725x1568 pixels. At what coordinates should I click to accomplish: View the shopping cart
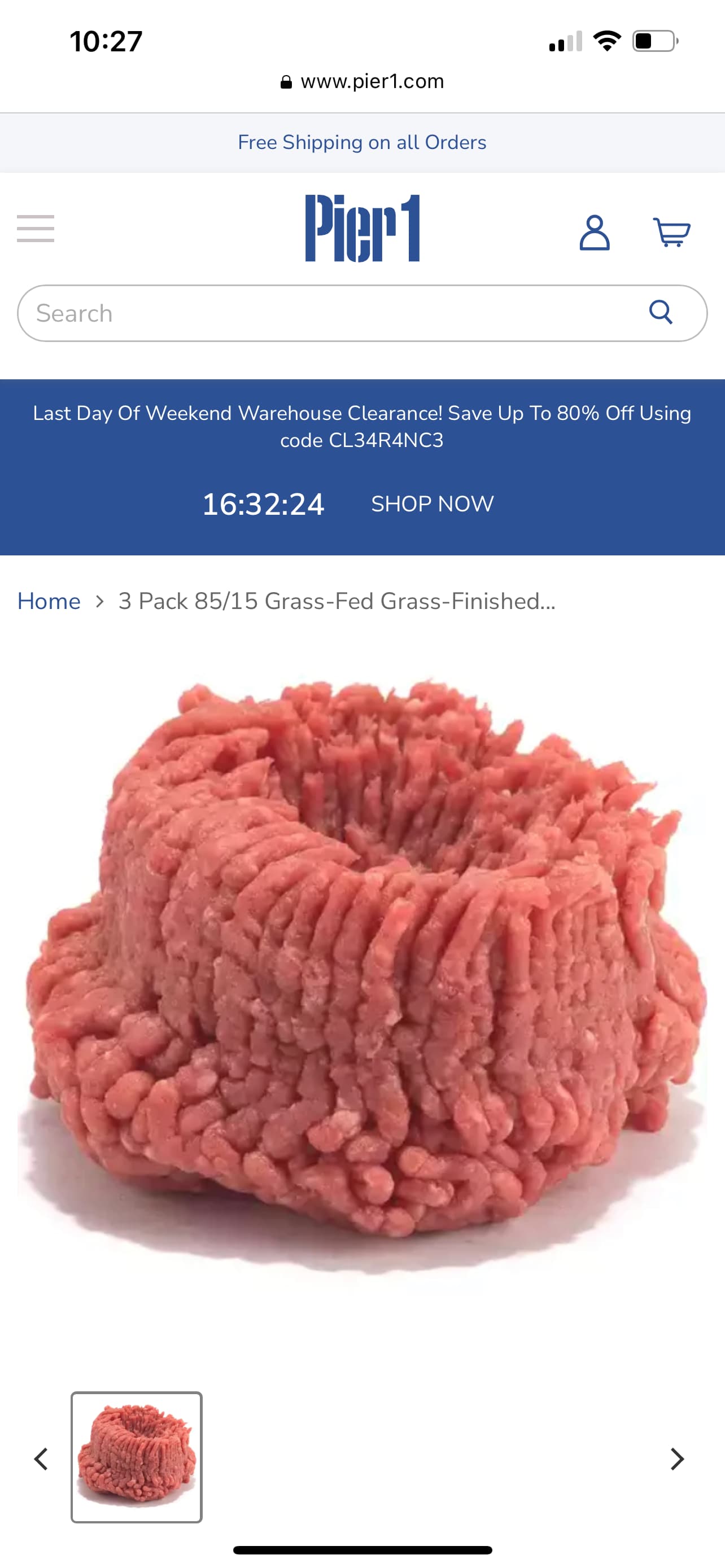(x=671, y=232)
